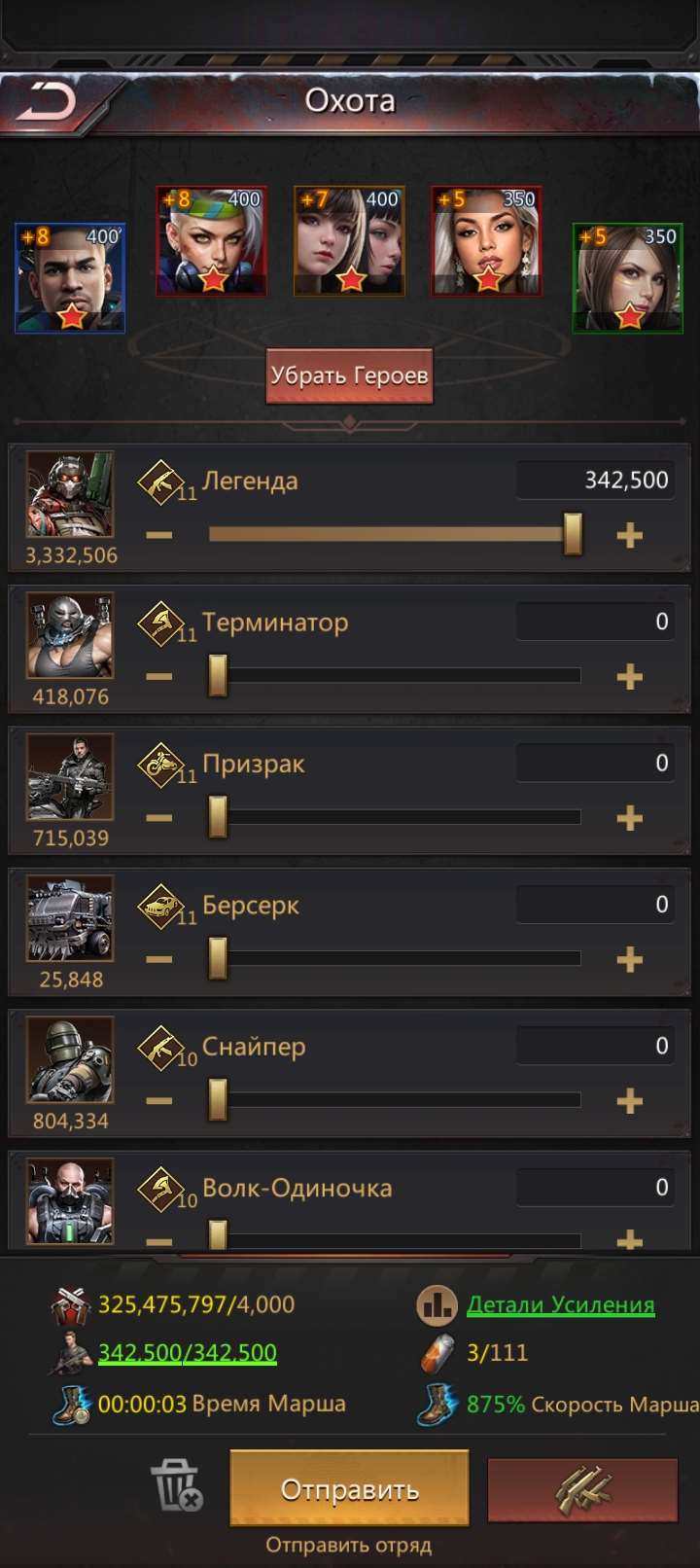The image size is (700, 1568).
Task: Edit the Легенда amount field 342,500
Action: (594, 480)
